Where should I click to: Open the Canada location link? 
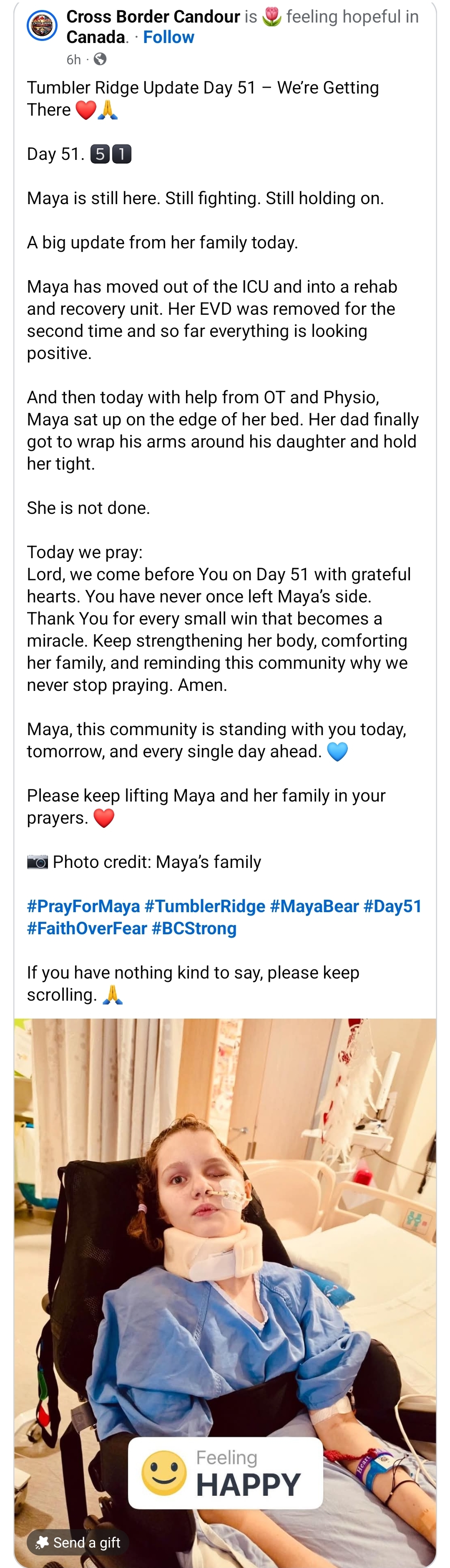point(96,37)
